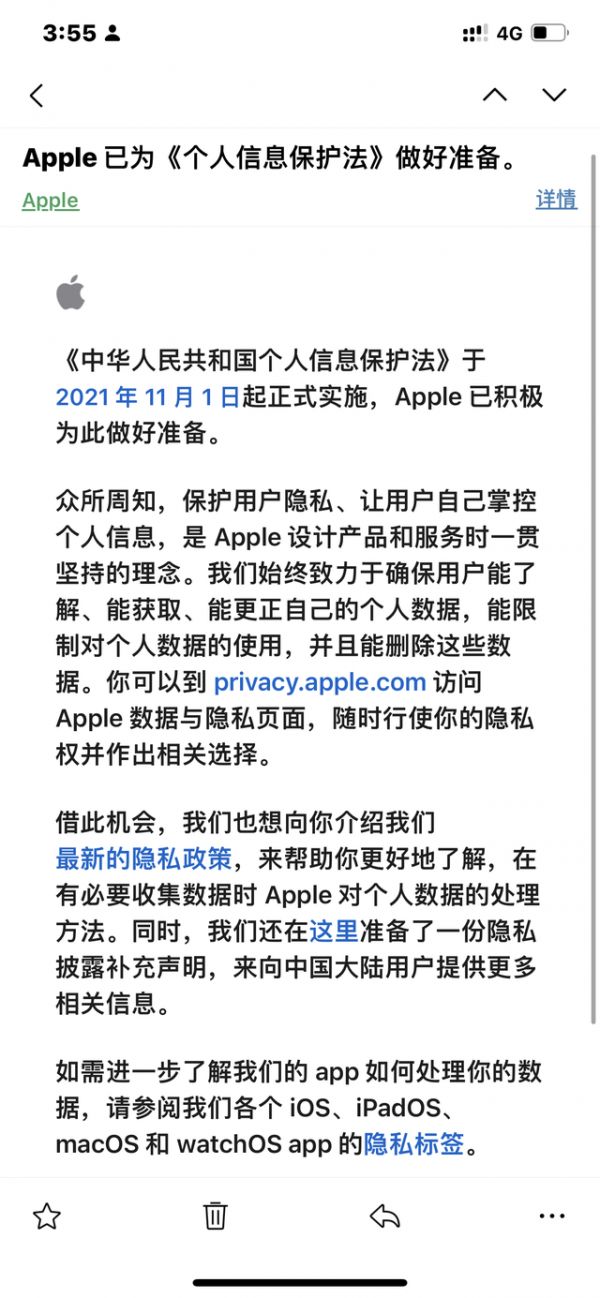This screenshot has width=600, height=1298.
Task: Star this email
Action: [x=47, y=1216]
